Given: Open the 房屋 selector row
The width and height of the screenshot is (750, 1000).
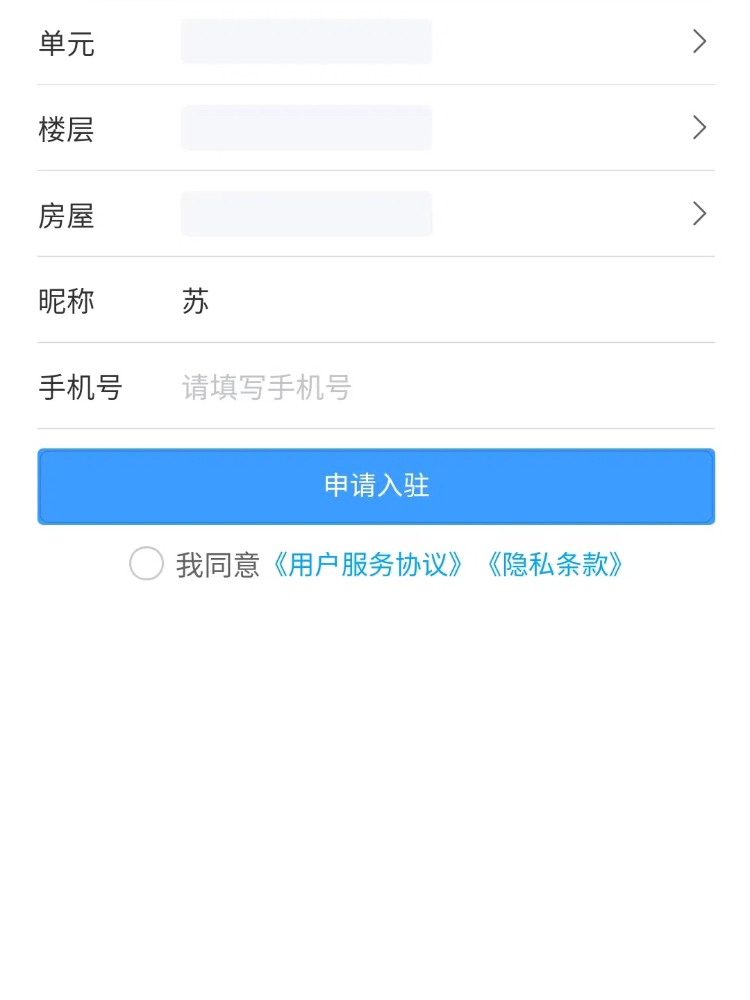Looking at the screenshot, I should (x=376, y=214).
